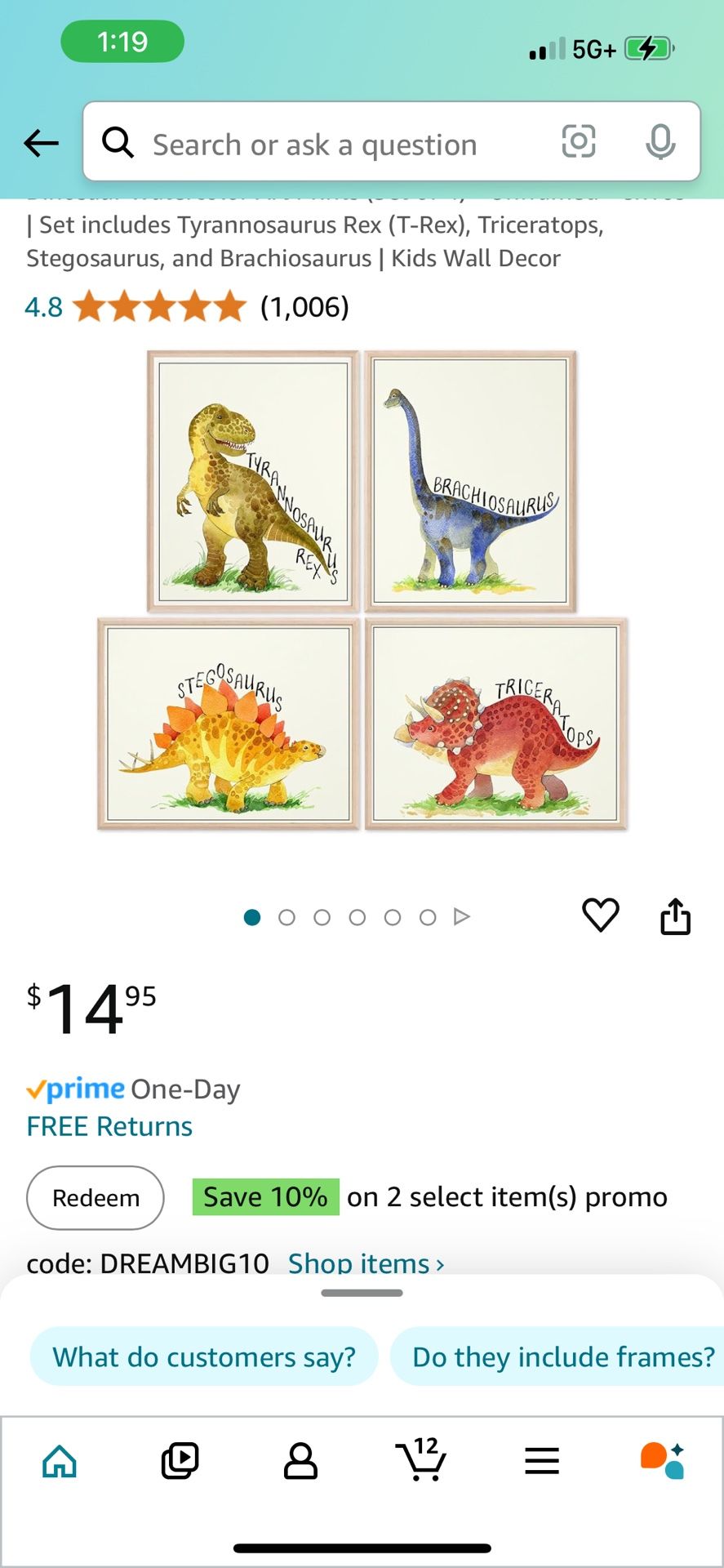Open the share options icon
The height and width of the screenshot is (1568, 724).
click(676, 915)
